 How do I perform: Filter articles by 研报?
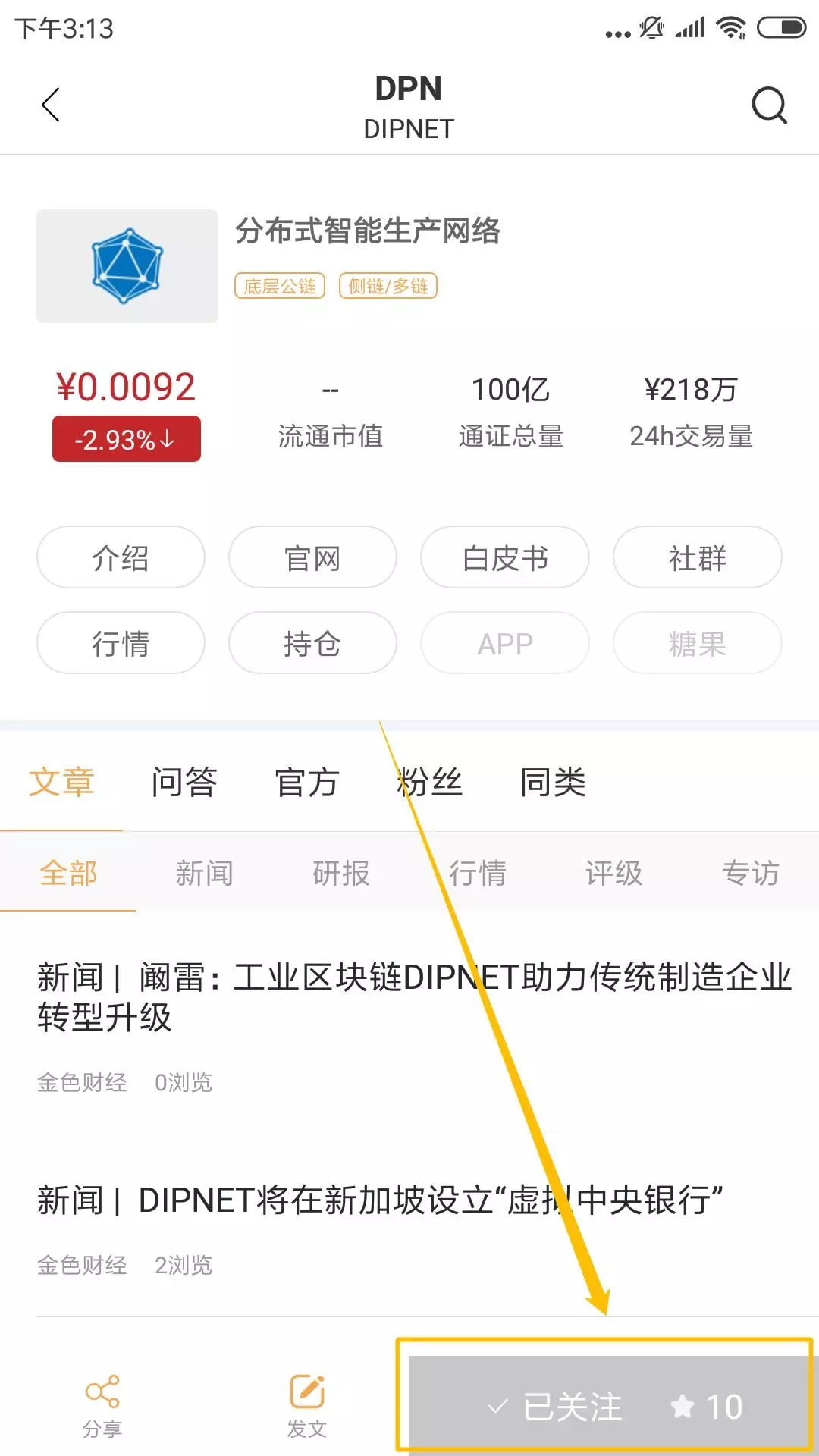pos(340,873)
